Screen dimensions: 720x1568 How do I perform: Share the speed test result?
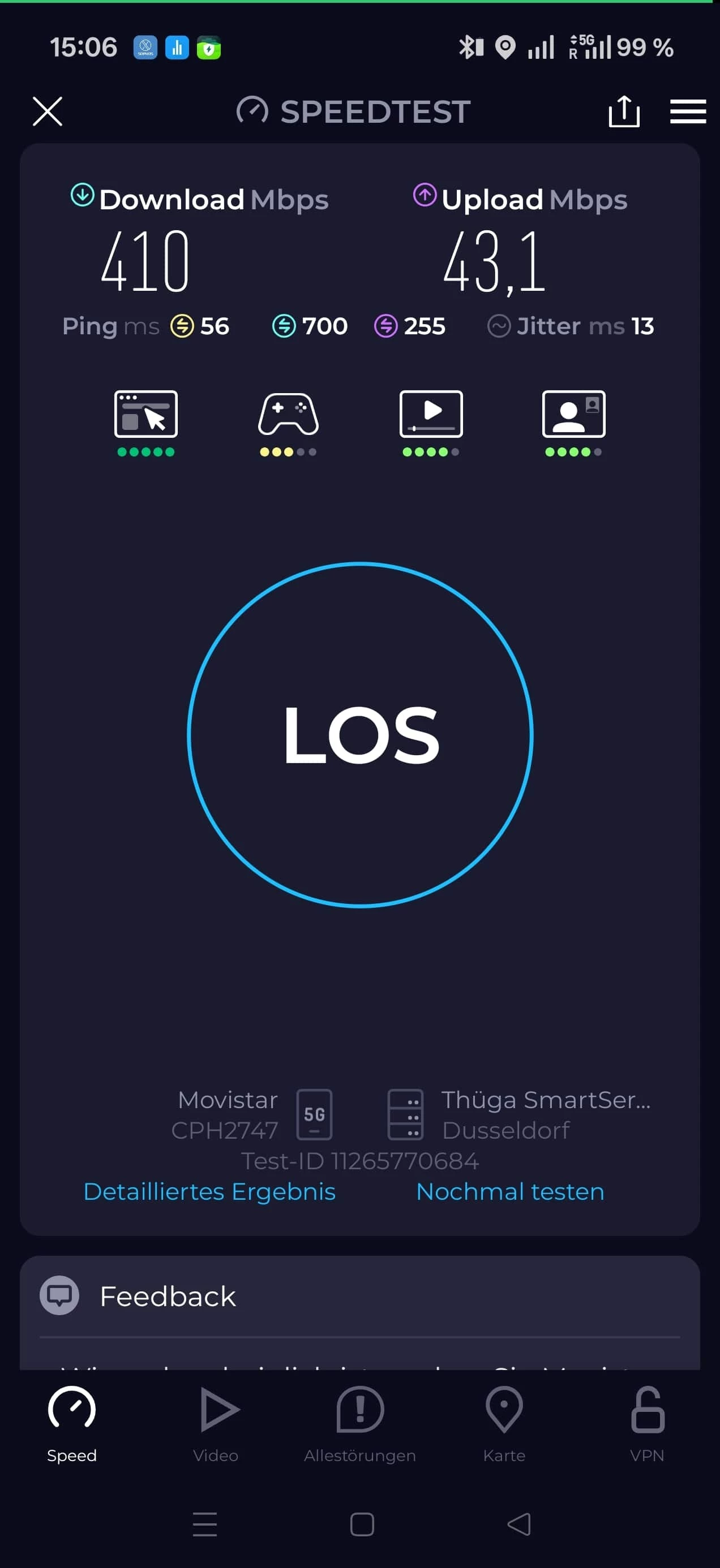pos(624,111)
